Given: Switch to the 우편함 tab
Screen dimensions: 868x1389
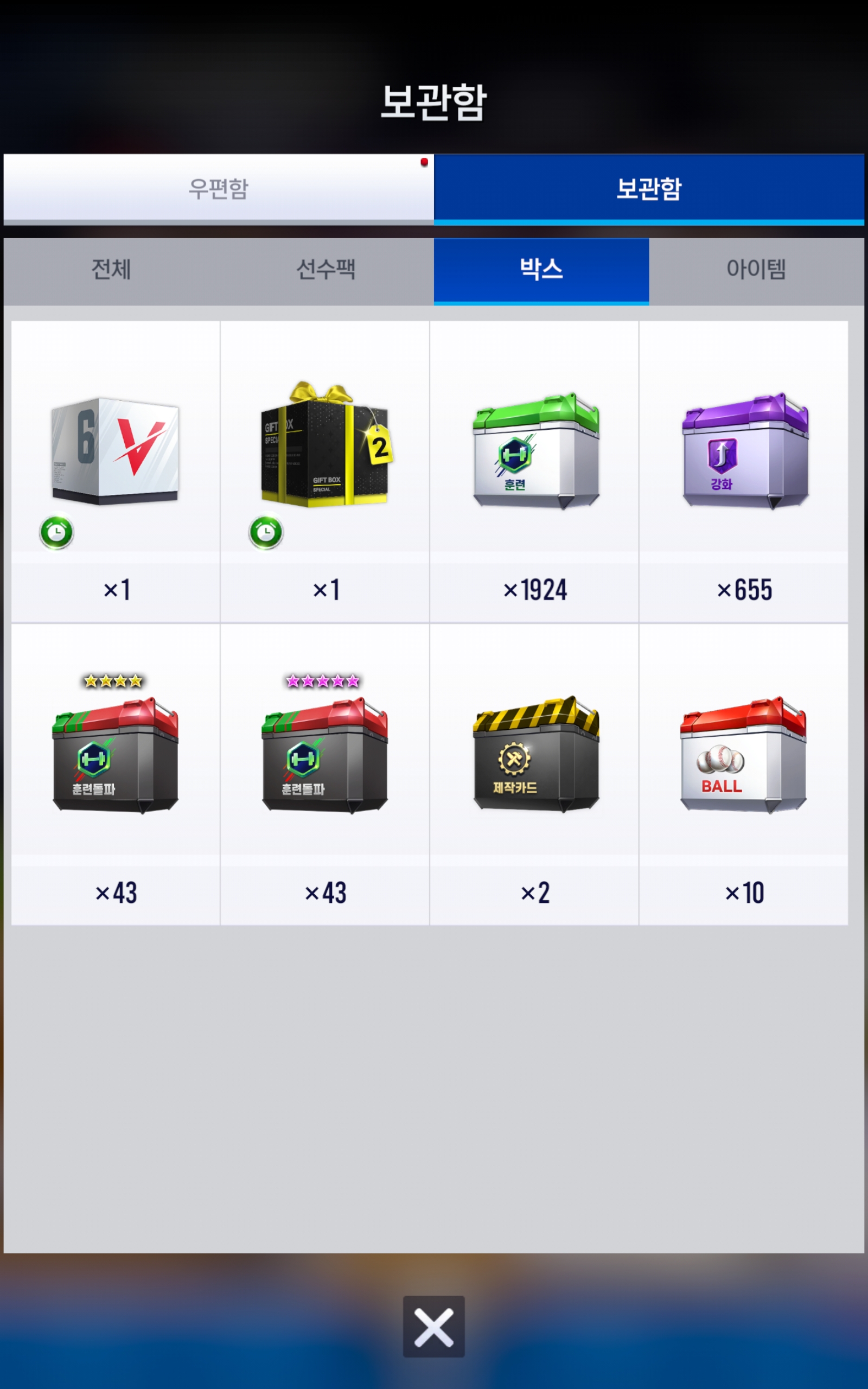Looking at the screenshot, I should coord(218,188).
